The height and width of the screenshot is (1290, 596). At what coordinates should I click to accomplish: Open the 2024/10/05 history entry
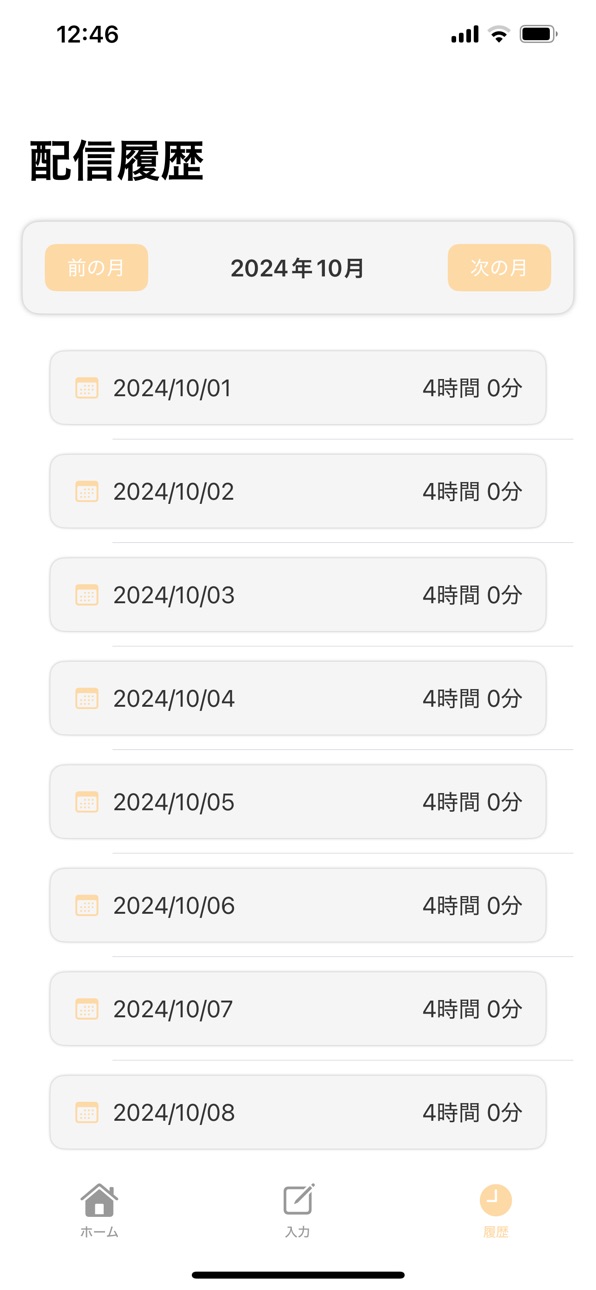[298, 802]
